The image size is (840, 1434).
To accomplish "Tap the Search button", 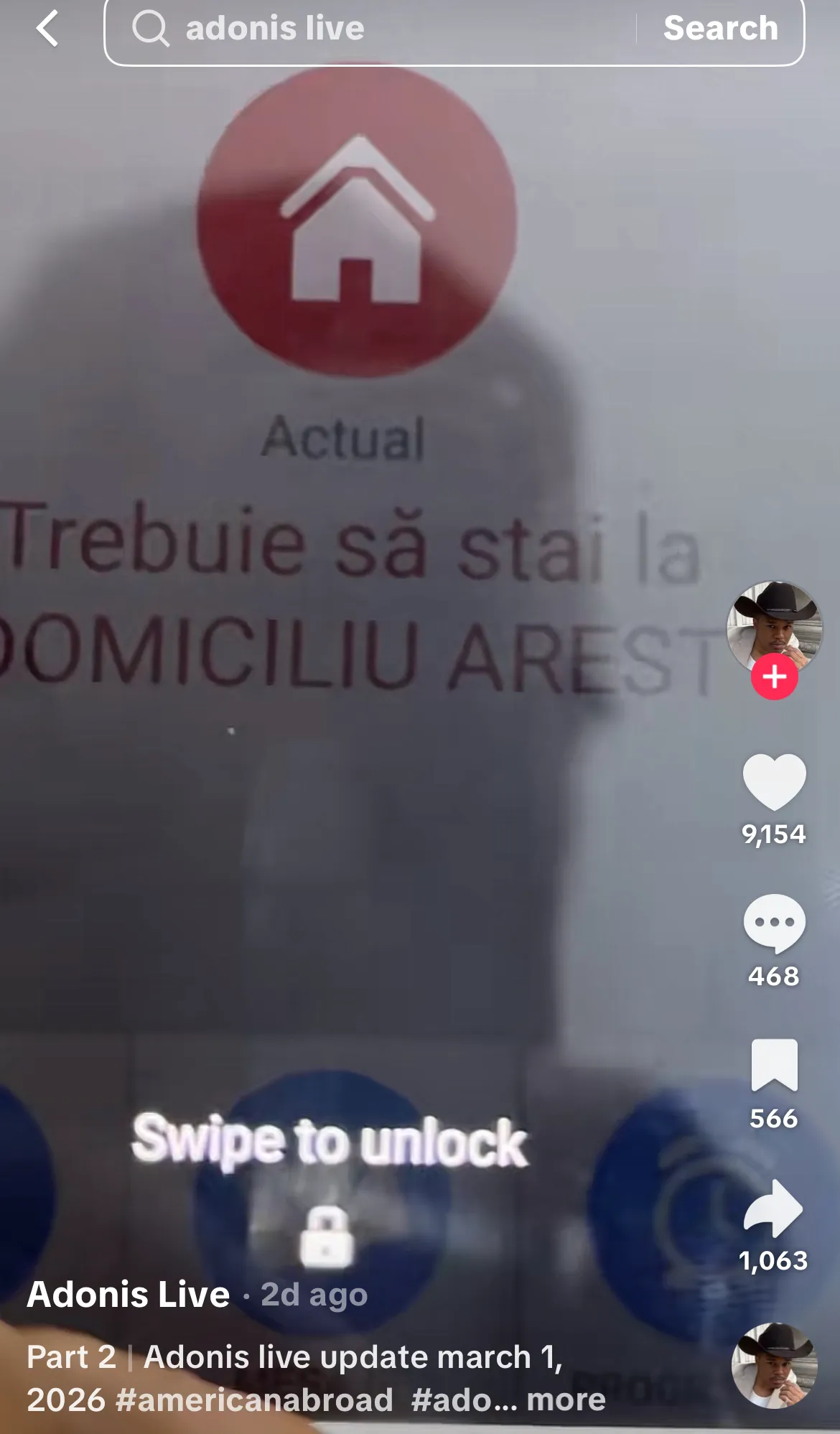I will 720,29.
